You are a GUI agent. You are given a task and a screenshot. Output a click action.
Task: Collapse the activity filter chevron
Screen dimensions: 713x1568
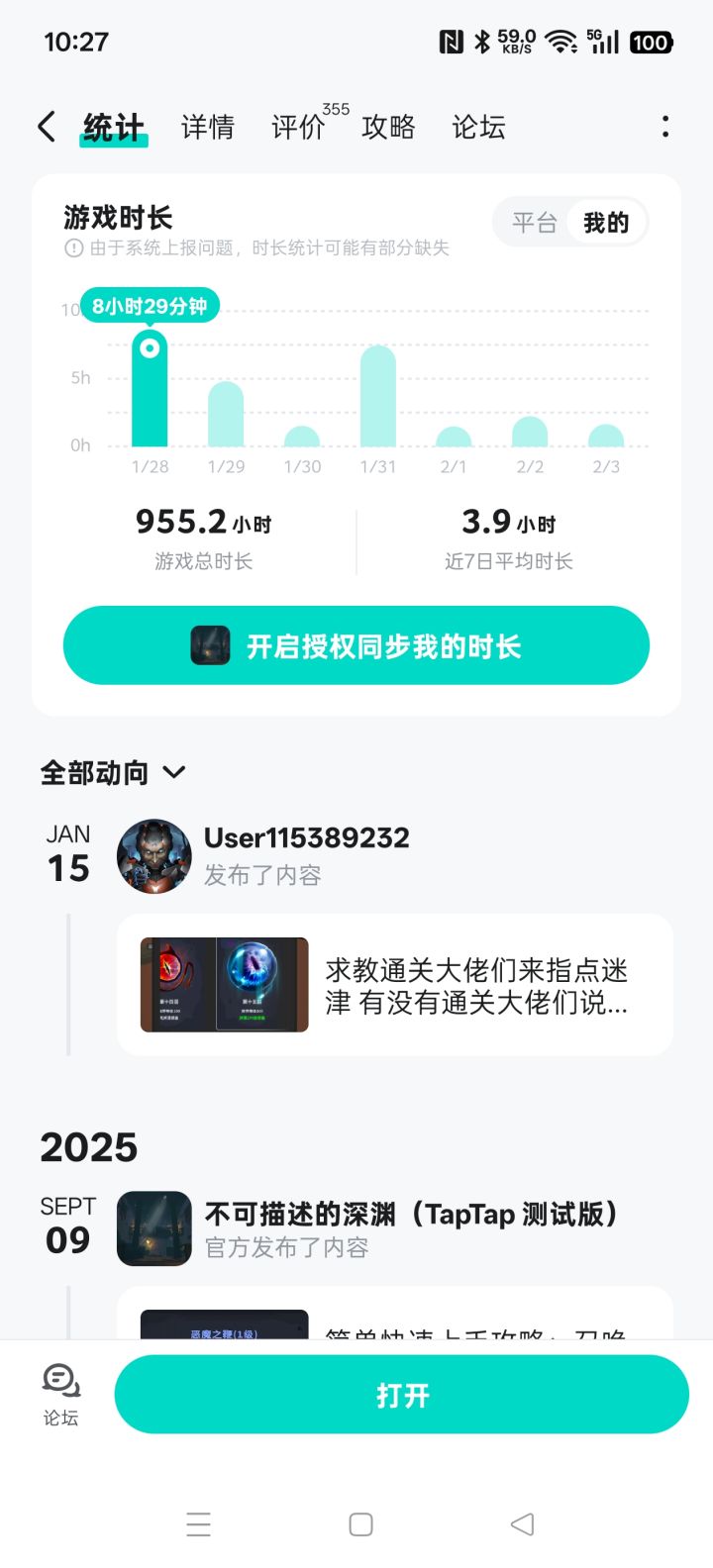pos(174,774)
